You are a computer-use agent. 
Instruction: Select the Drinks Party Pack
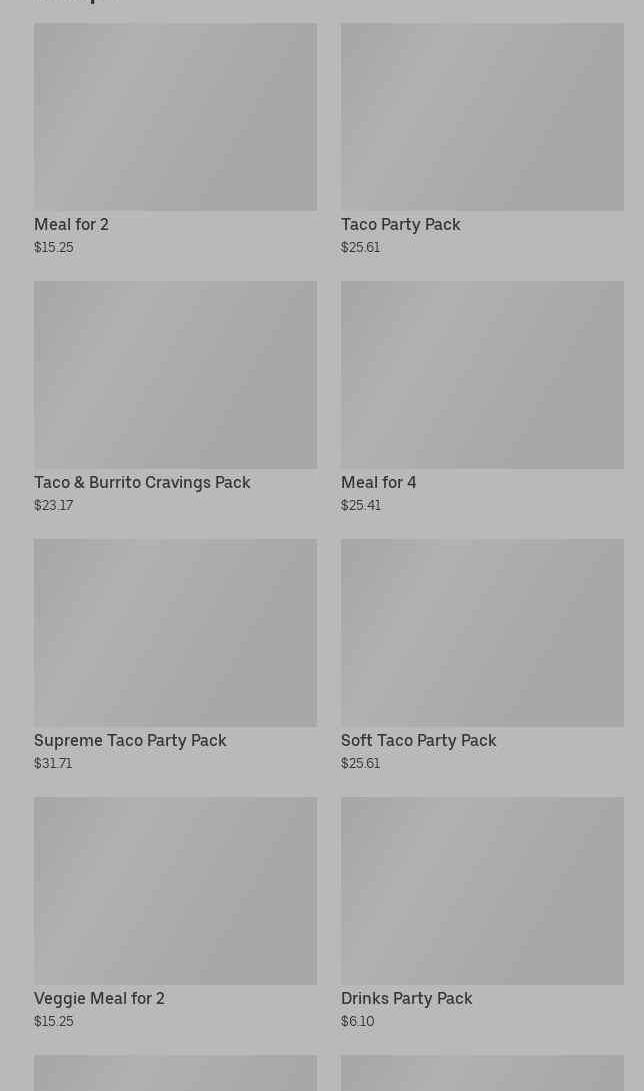pos(482,914)
